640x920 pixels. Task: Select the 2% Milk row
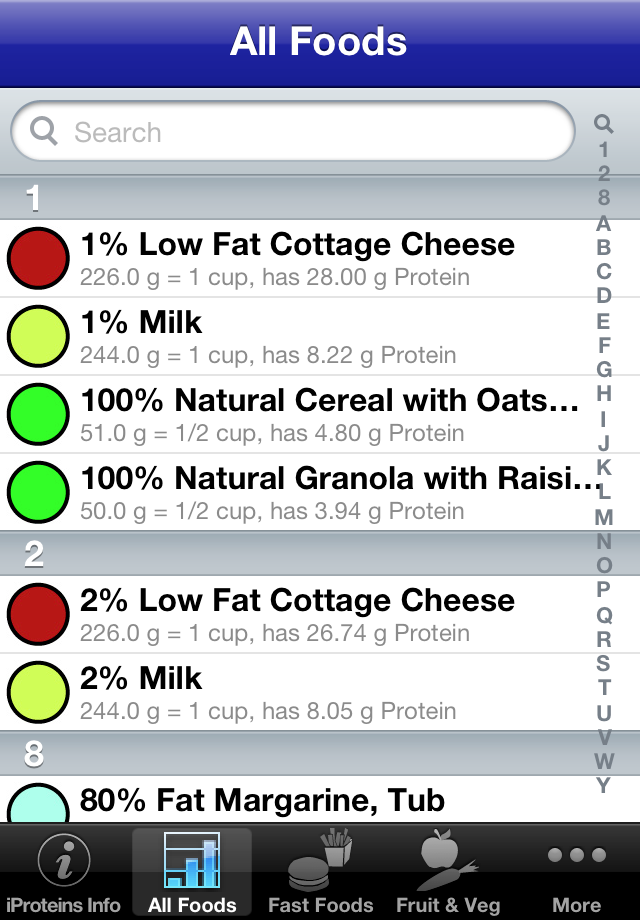point(300,692)
